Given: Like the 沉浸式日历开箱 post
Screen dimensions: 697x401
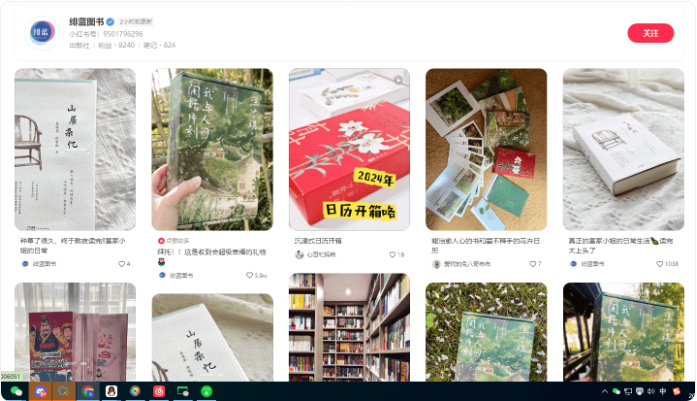Looking at the screenshot, I should pos(394,255).
